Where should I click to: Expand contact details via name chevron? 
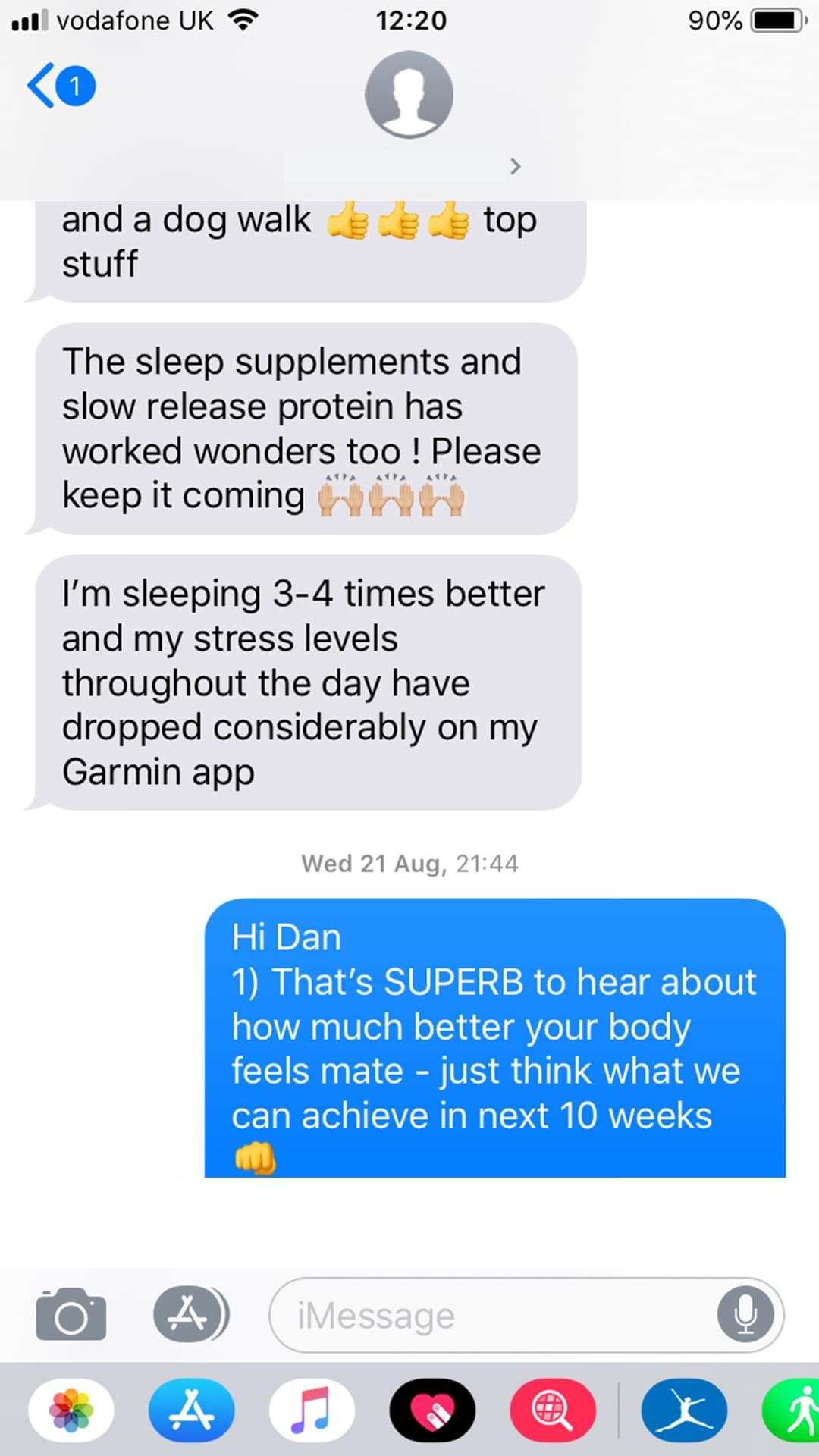(x=515, y=166)
